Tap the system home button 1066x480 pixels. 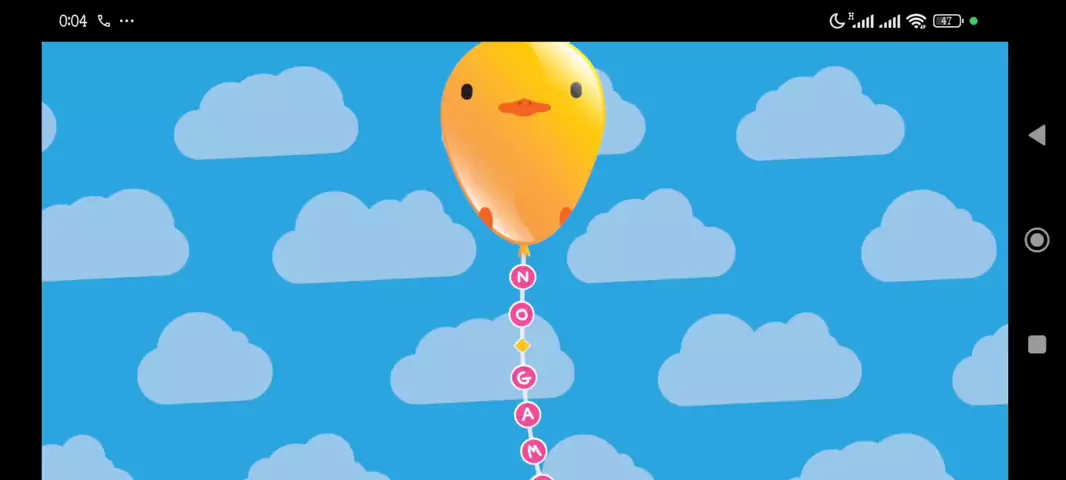pos(1037,240)
